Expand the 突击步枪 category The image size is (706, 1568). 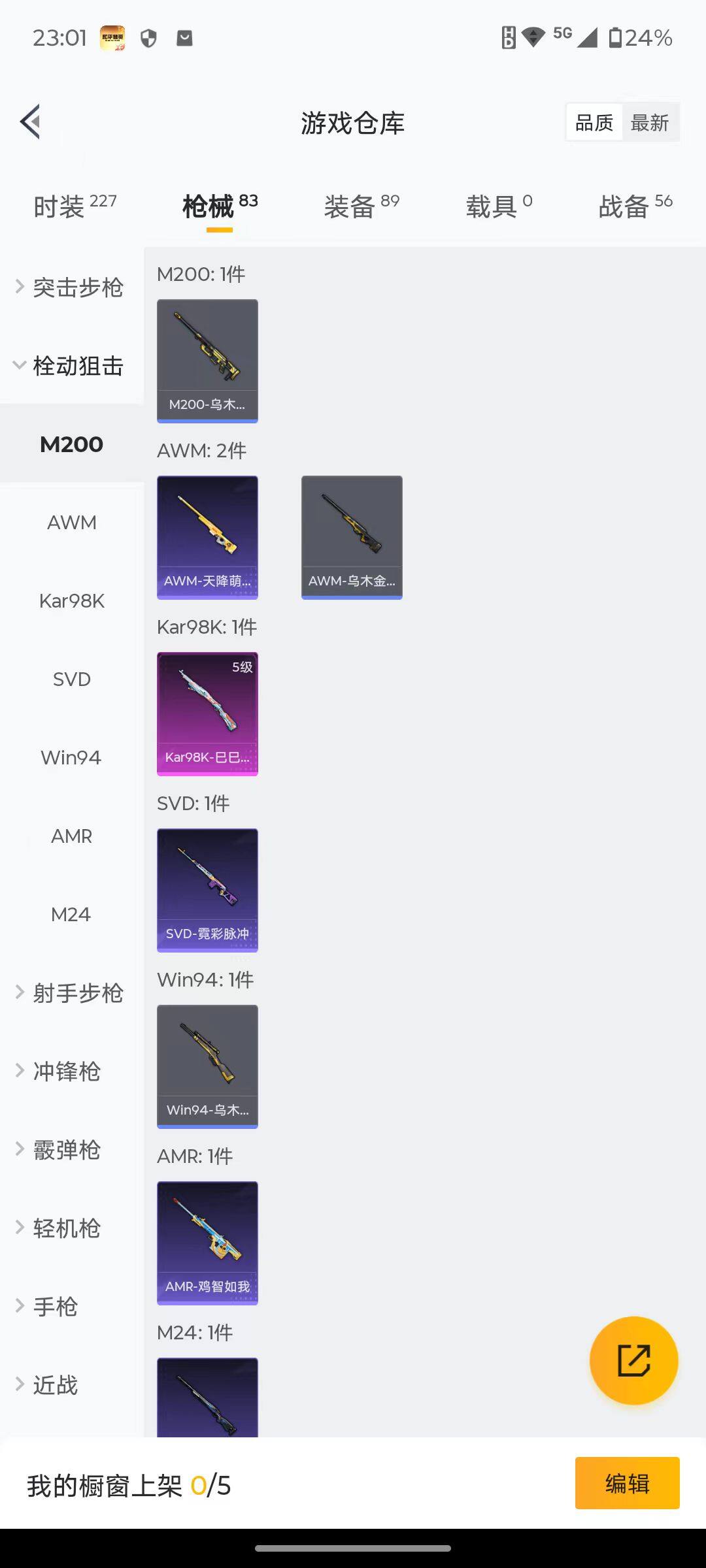tap(72, 288)
